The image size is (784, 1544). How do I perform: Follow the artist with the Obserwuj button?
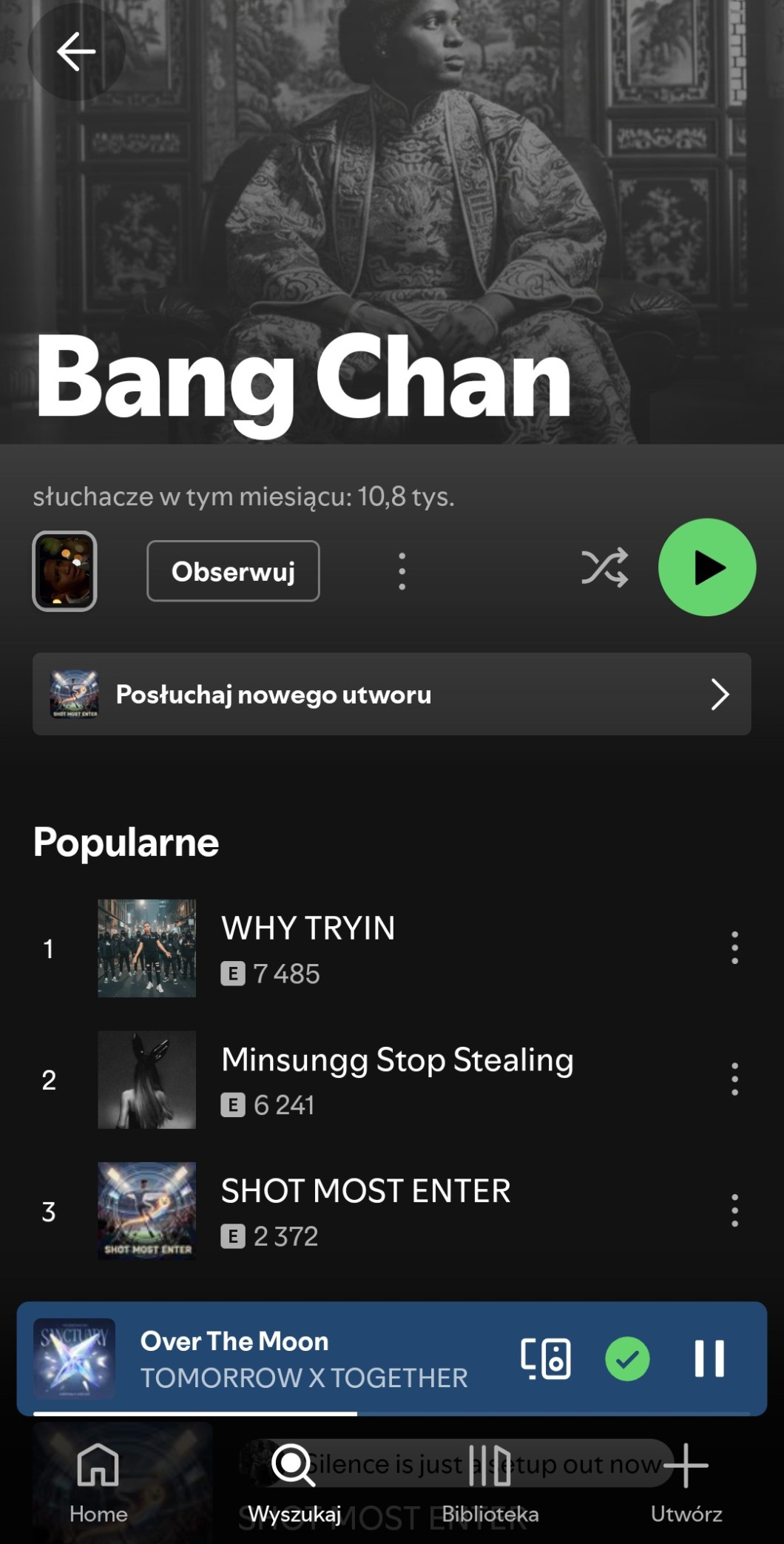(x=233, y=571)
